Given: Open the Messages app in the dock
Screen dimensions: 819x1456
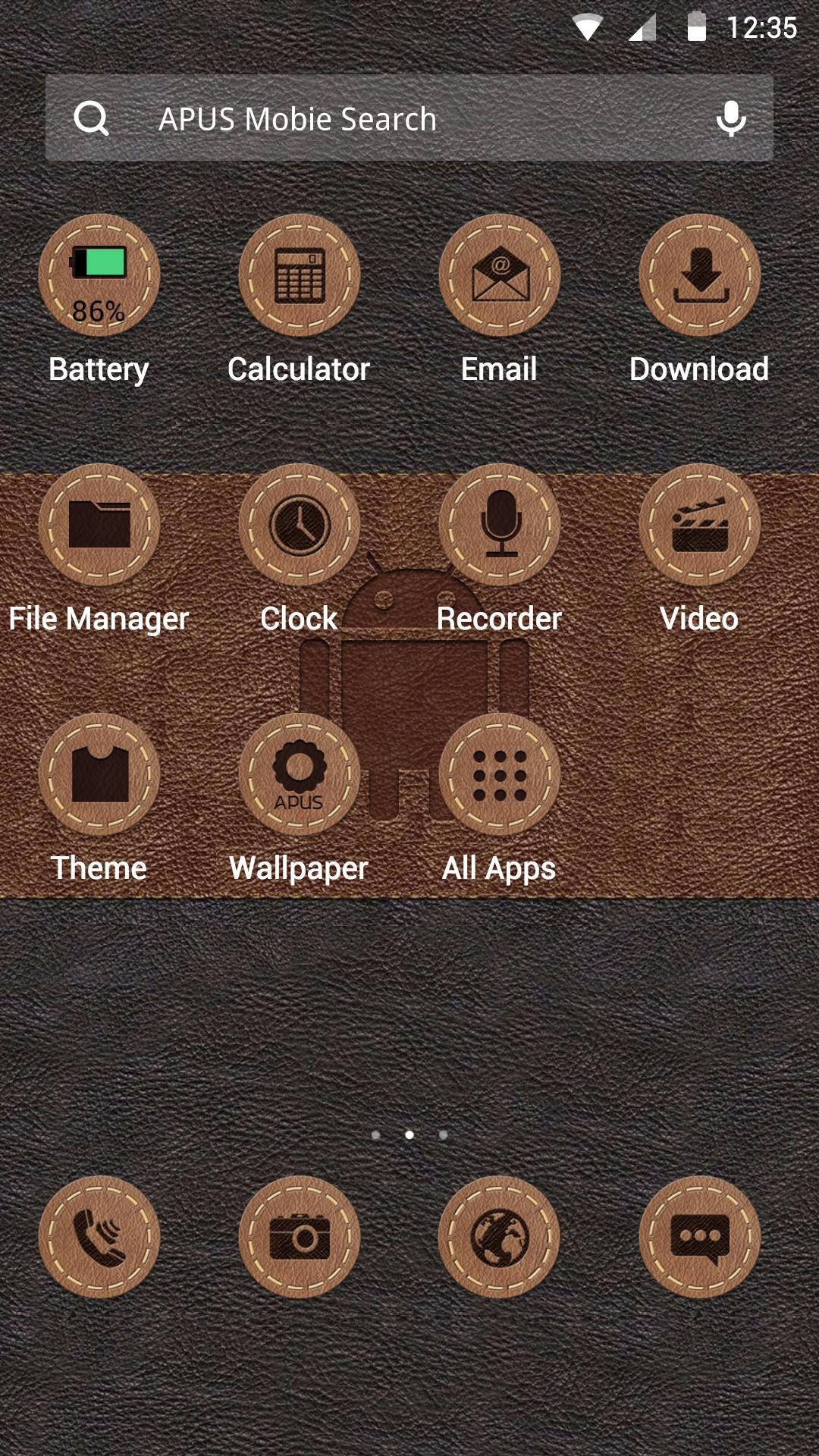Looking at the screenshot, I should coord(699,1235).
